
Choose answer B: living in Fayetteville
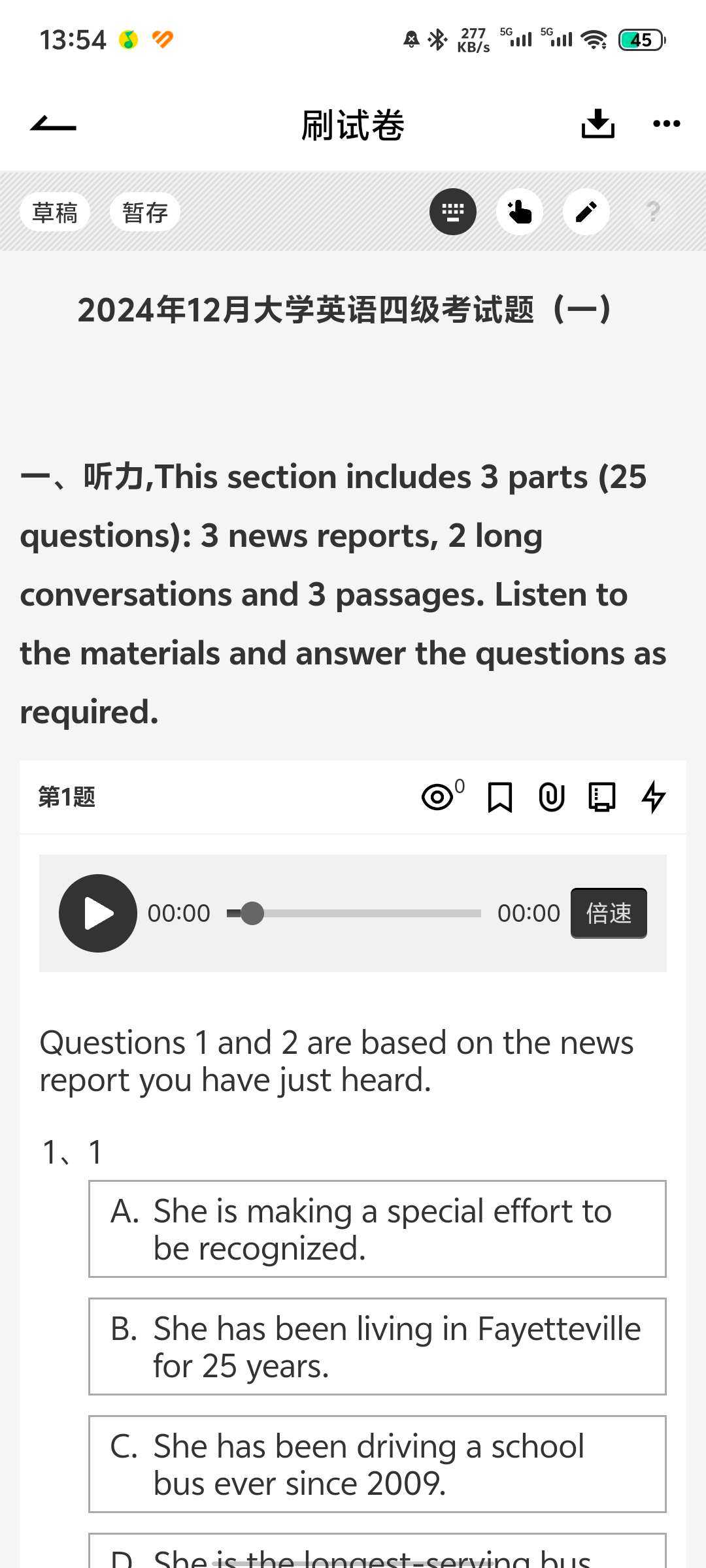point(377,1347)
